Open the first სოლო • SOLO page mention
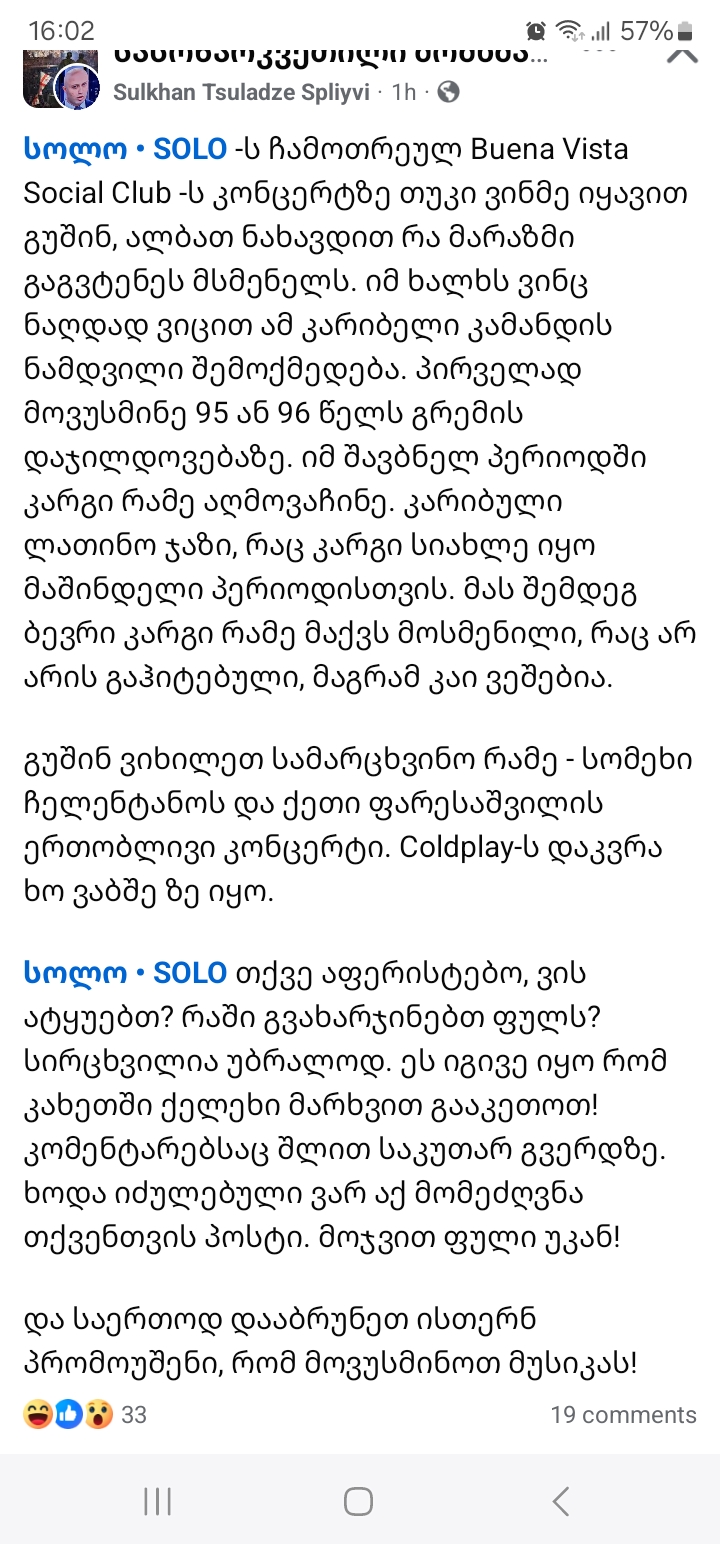 pos(125,150)
